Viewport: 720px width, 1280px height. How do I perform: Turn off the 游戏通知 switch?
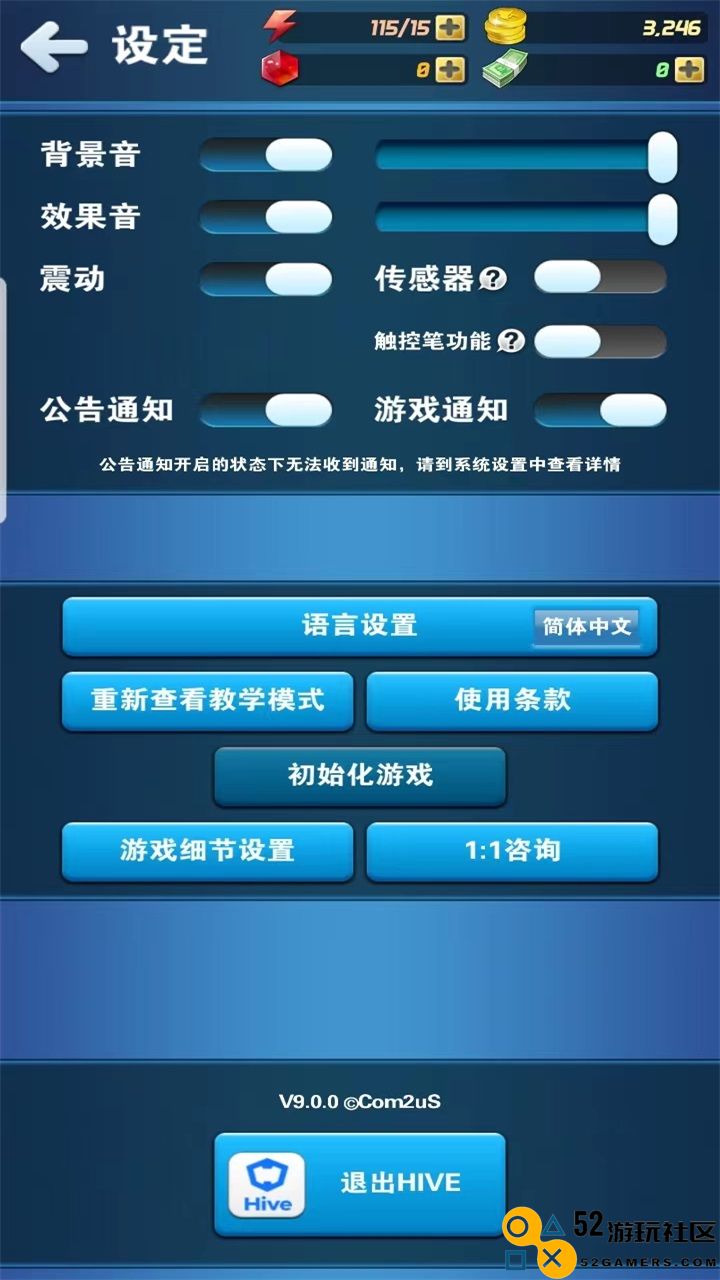[600, 409]
